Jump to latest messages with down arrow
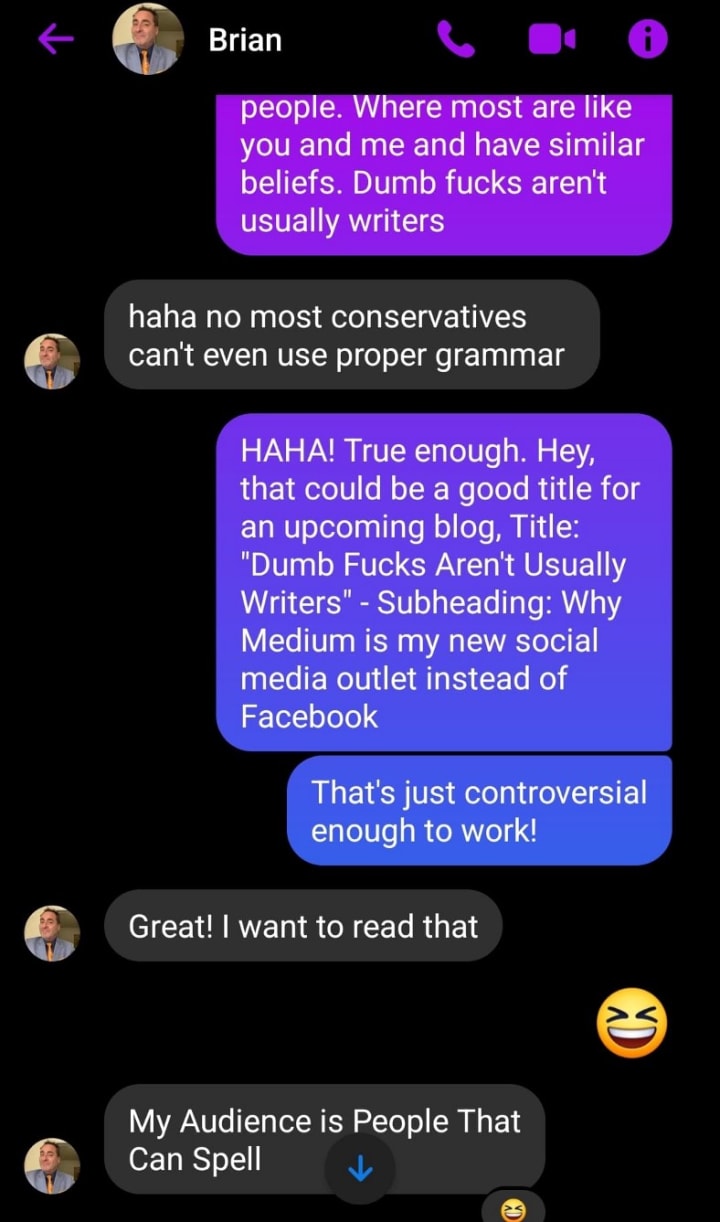This screenshot has height=1222, width=720. click(x=360, y=1168)
